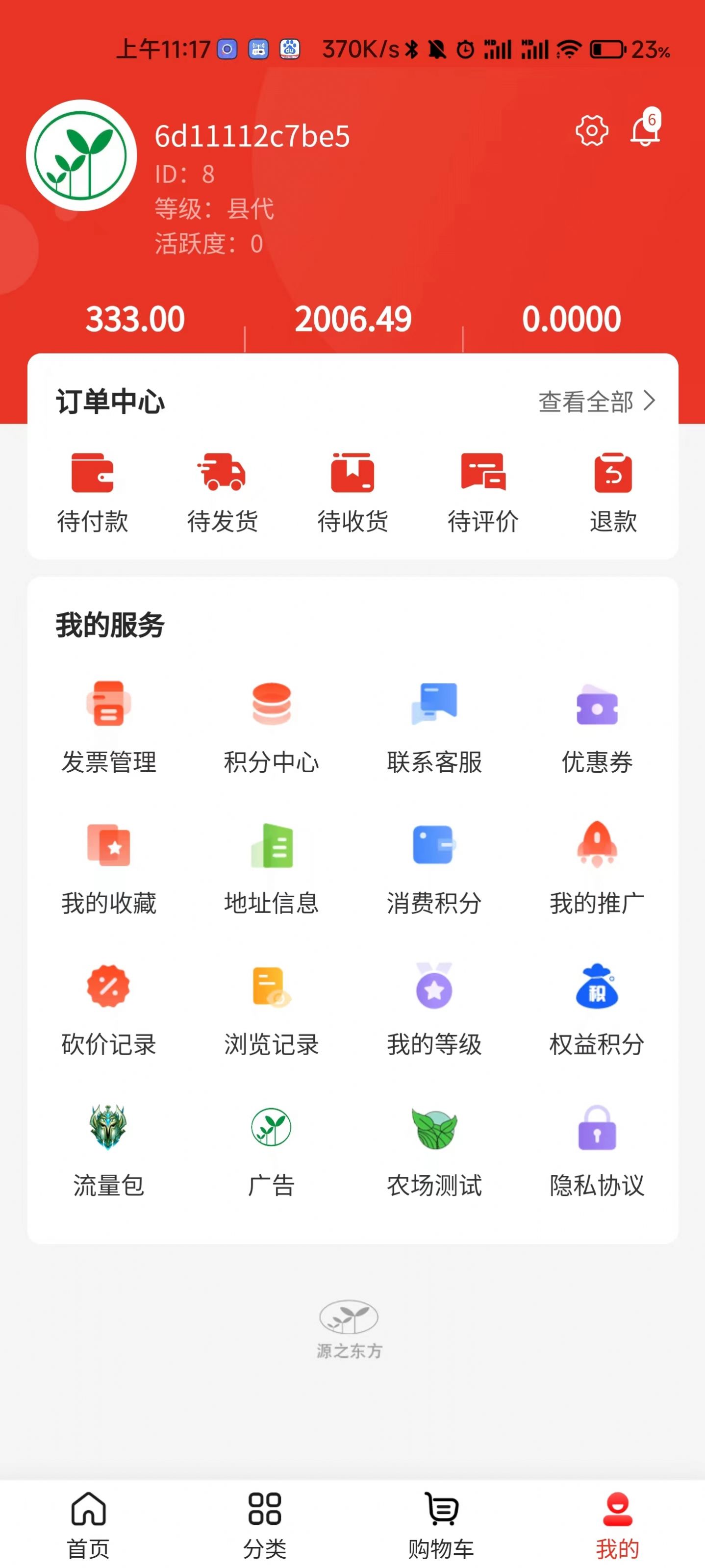Image resolution: width=705 pixels, height=1568 pixels.
Task: Open the 待付款 pending payment orders
Action: tap(94, 490)
